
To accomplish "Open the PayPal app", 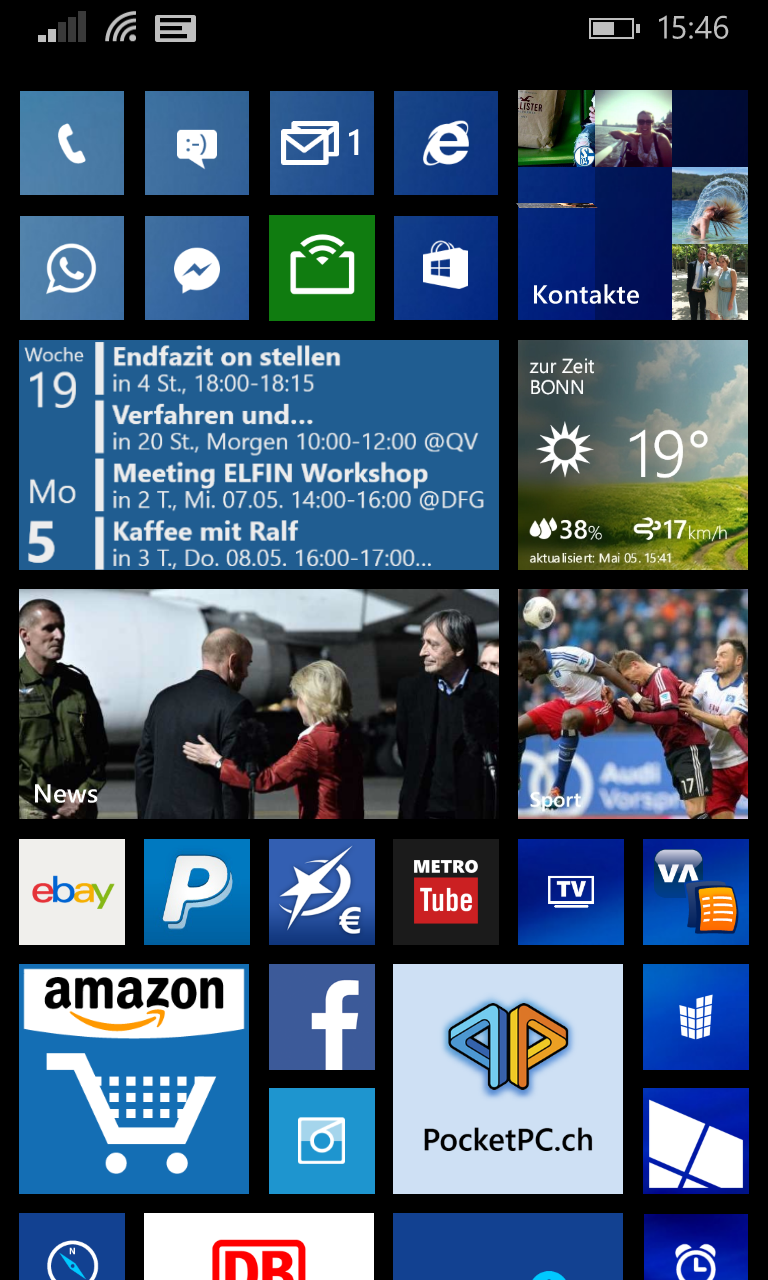I will tap(197, 892).
